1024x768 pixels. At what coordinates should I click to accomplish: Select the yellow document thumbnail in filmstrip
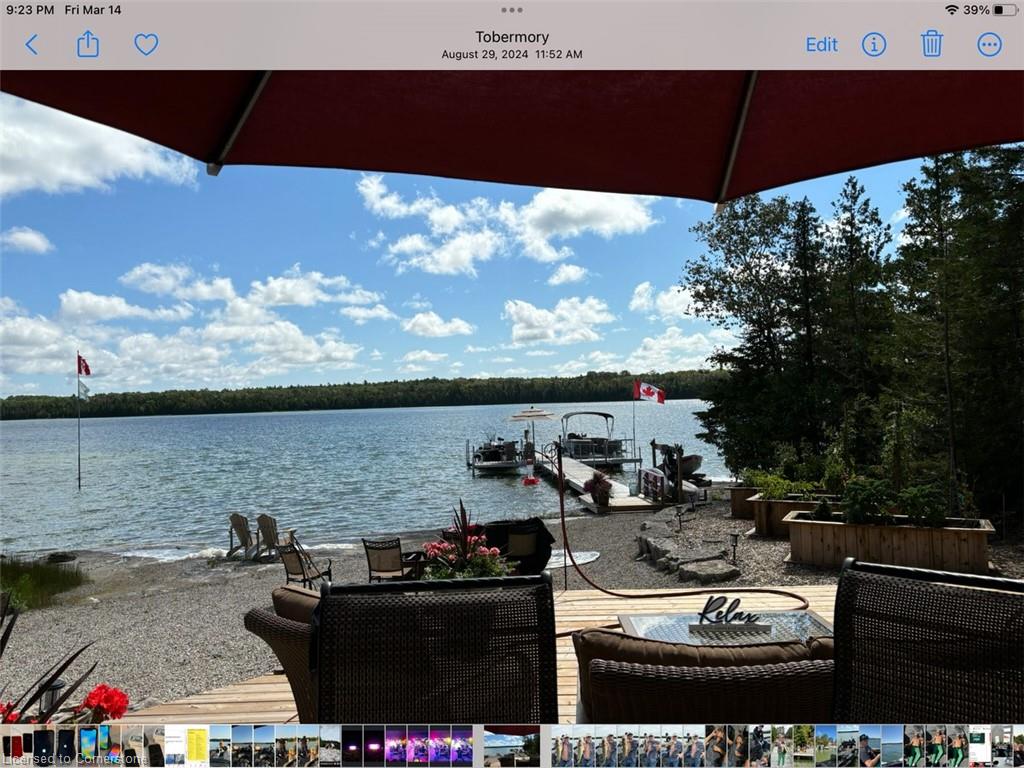(197, 746)
